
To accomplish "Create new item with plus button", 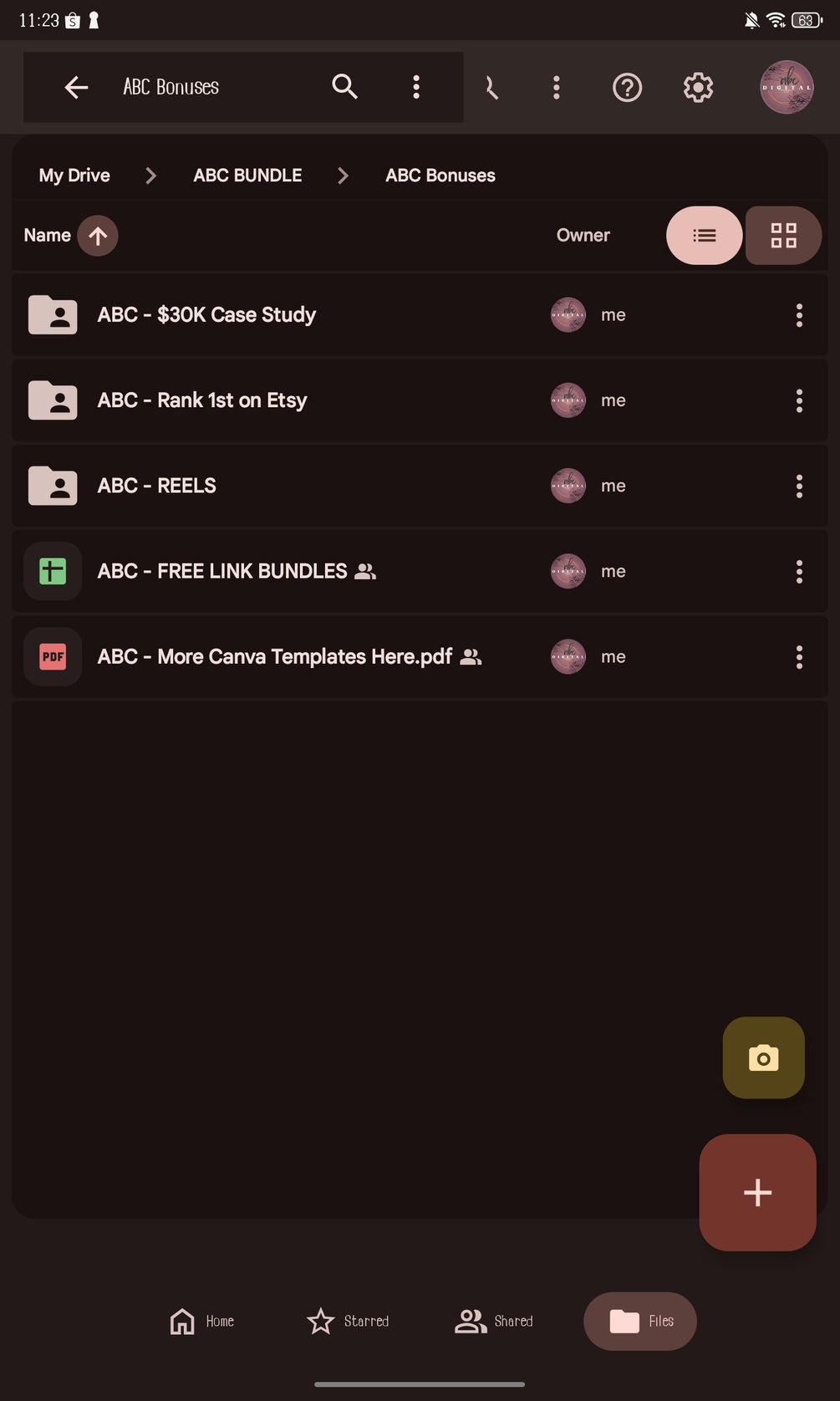I will coord(757,1192).
